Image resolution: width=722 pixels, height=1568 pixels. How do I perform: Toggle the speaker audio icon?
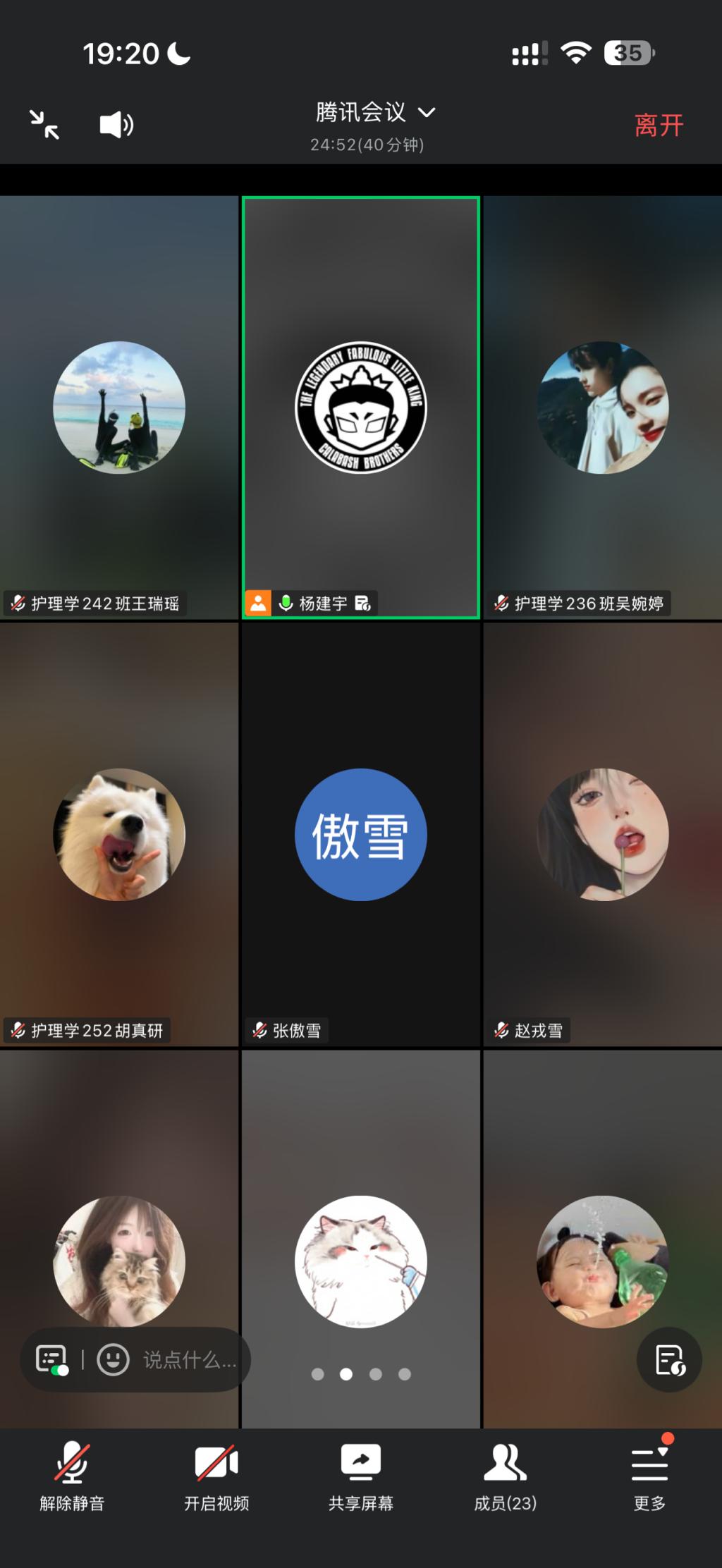(x=116, y=125)
